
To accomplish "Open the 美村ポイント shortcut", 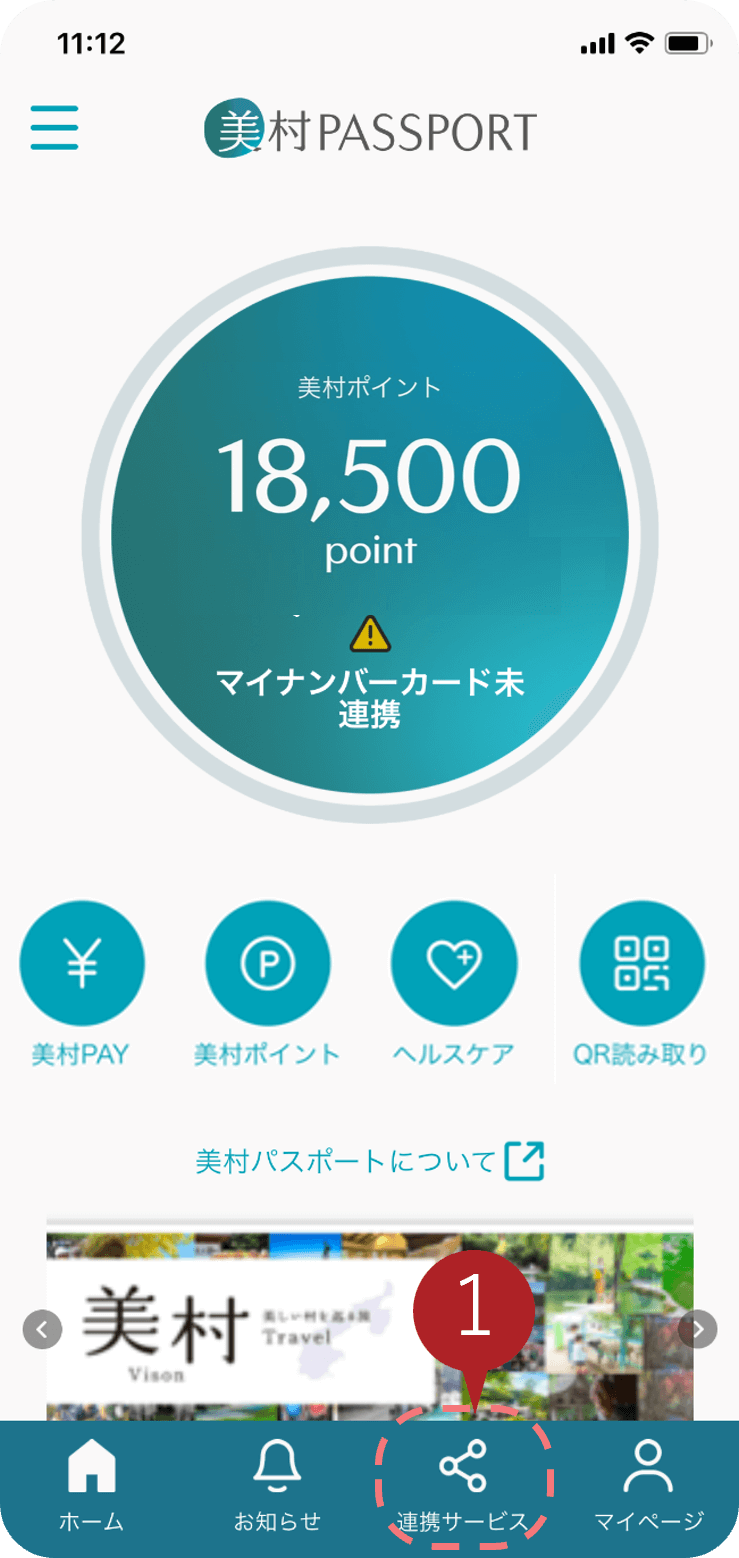I will point(267,964).
